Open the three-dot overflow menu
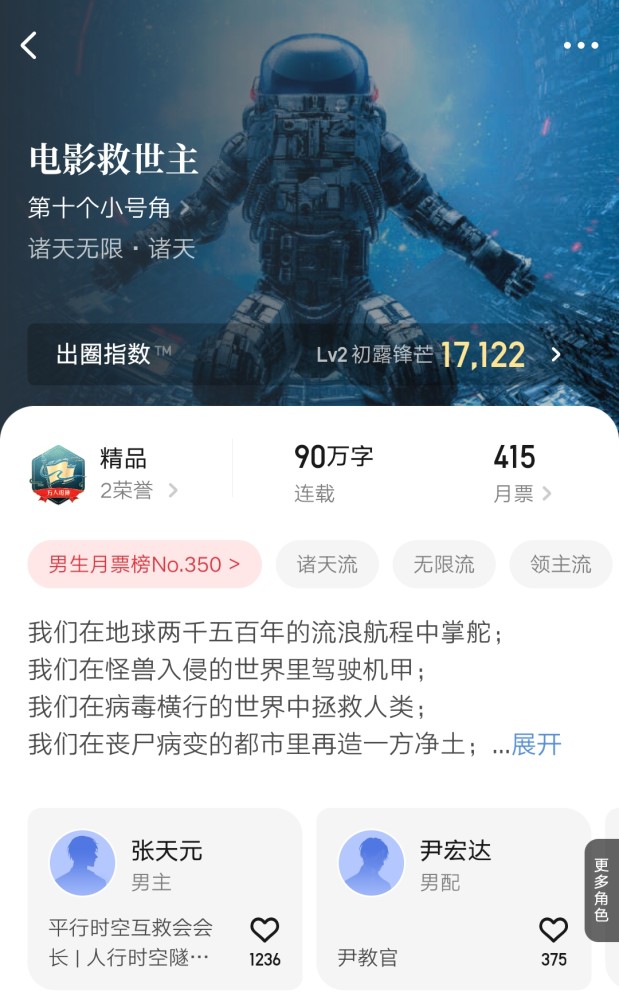The image size is (619, 1000). click(580, 46)
